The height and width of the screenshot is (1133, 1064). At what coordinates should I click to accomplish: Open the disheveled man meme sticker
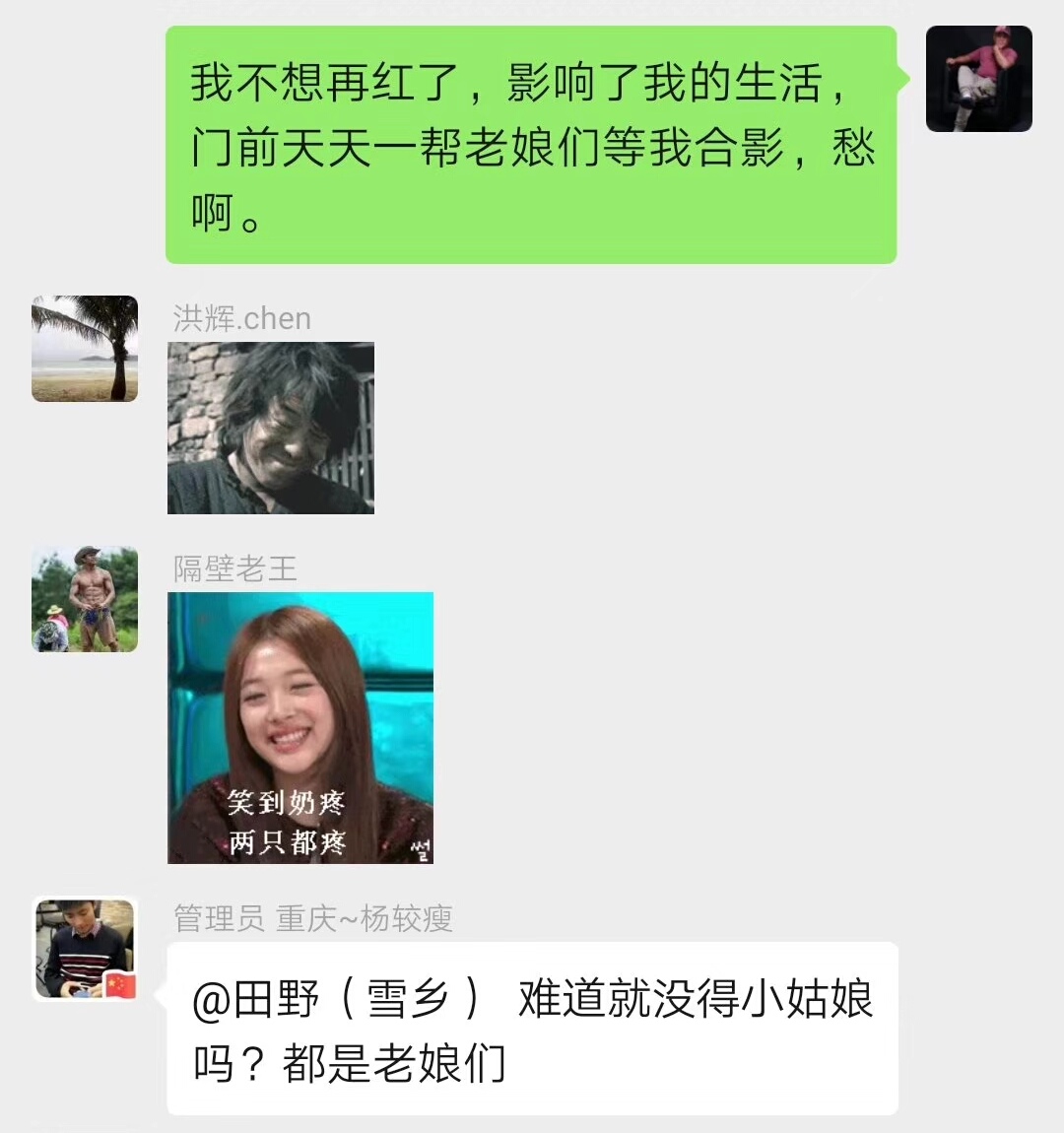(270, 428)
